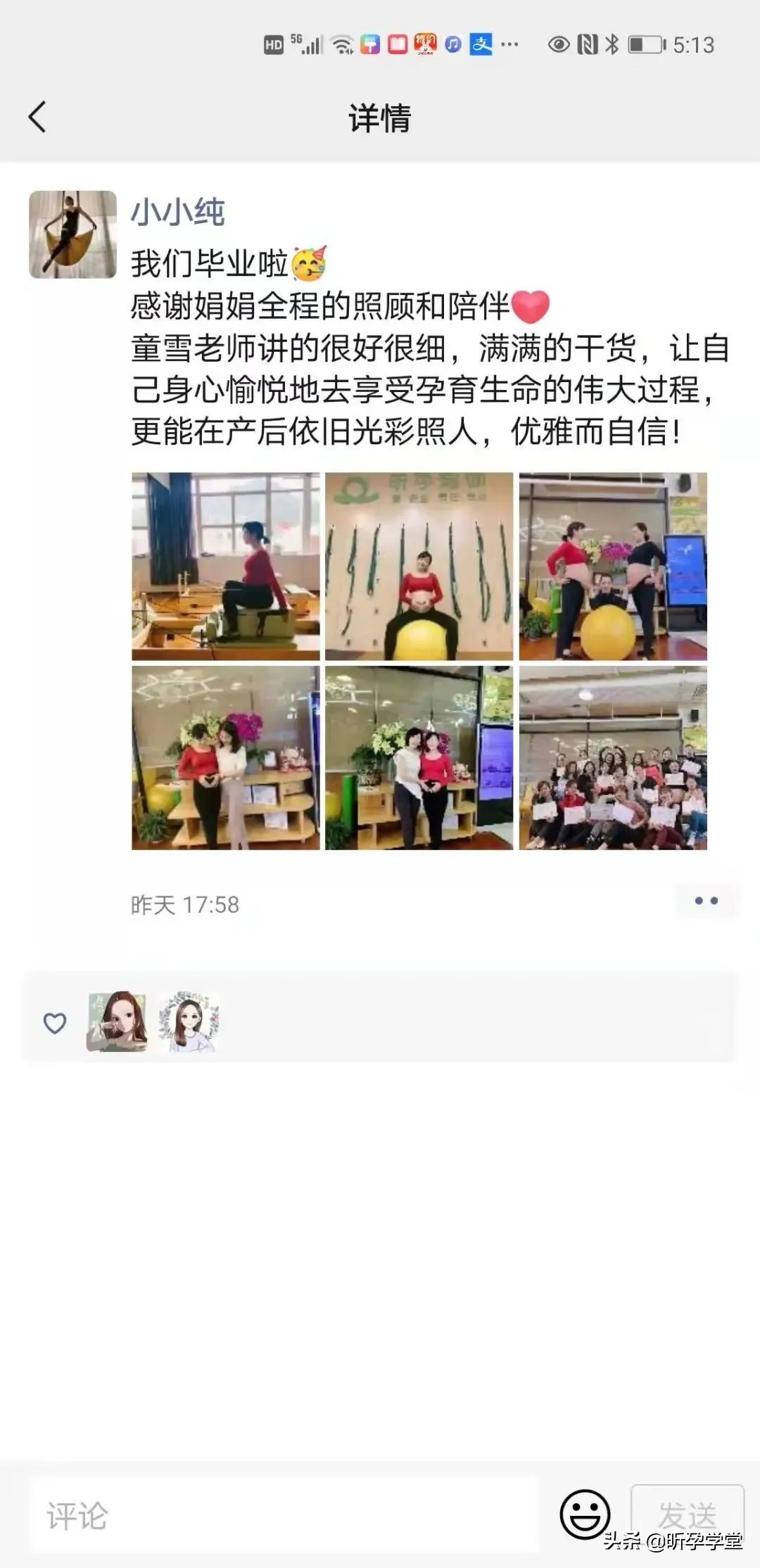Image resolution: width=760 pixels, height=1568 pixels.
Task: Tap the NFC icon in the status bar
Action: pyautogui.click(x=590, y=44)
